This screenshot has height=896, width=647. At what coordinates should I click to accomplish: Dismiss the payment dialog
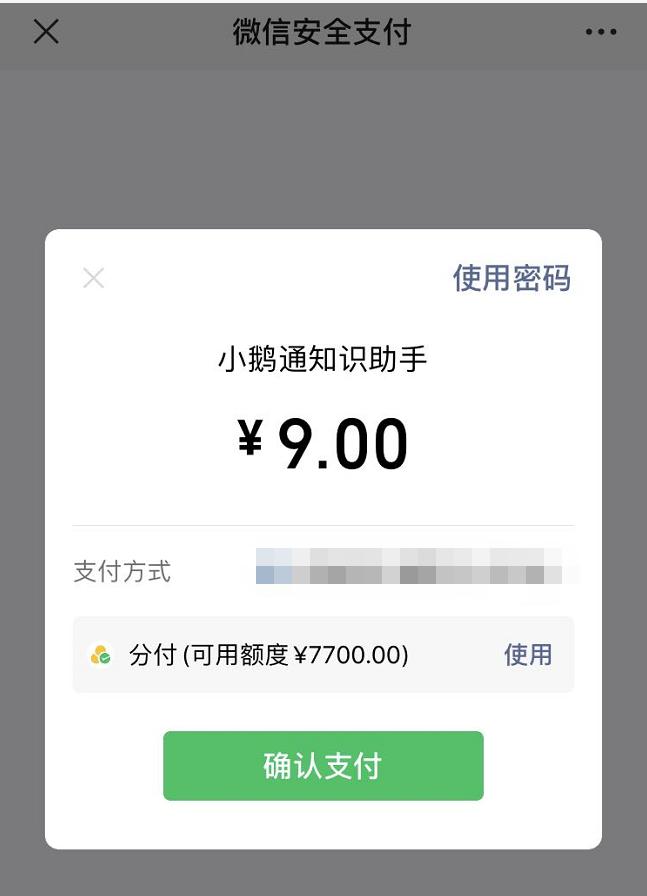93,278
